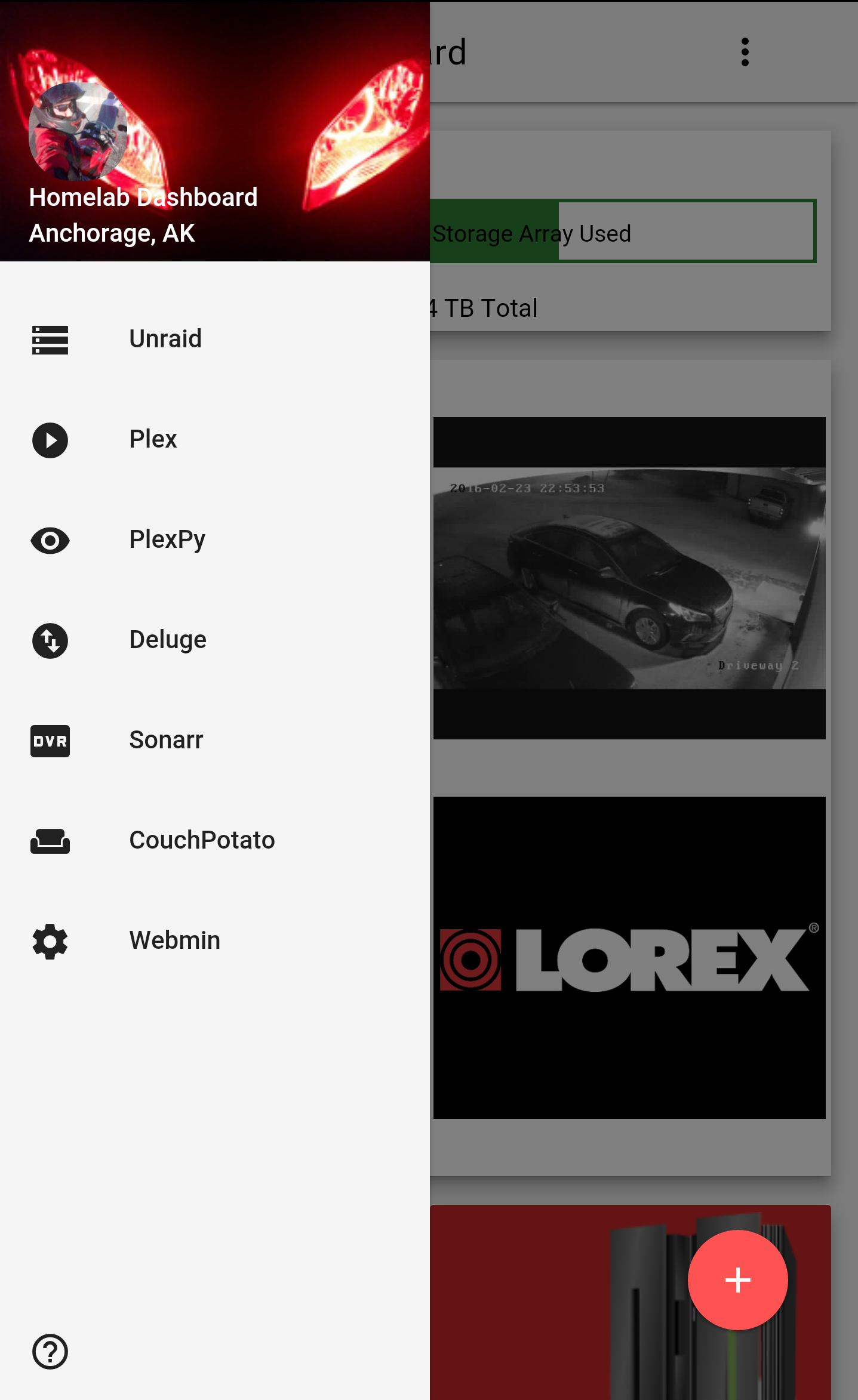
Task: Tap the help question mark icon
Action: click(x=50, y=1351)
